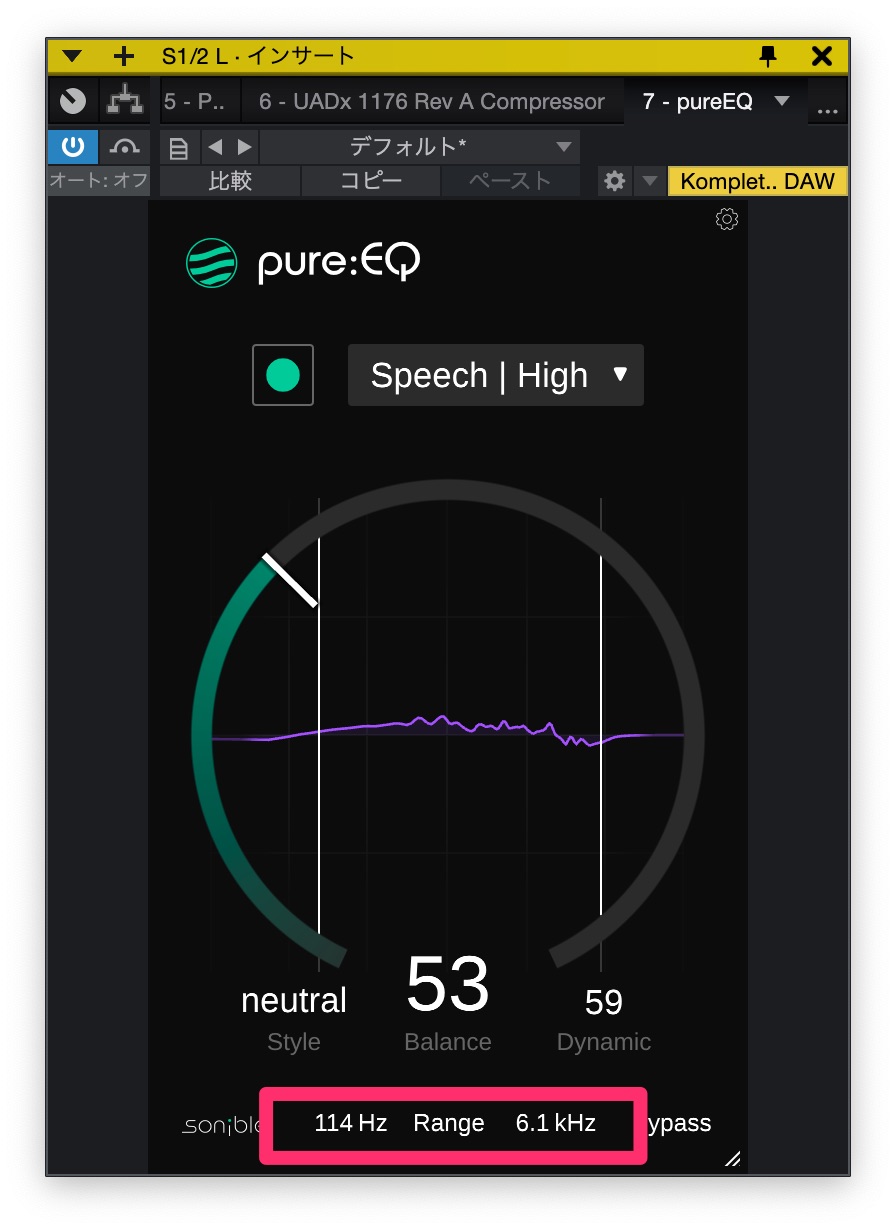Screen dimensions: 896x1230
Task: Select the next preset arrow
Action: (245, 148)
